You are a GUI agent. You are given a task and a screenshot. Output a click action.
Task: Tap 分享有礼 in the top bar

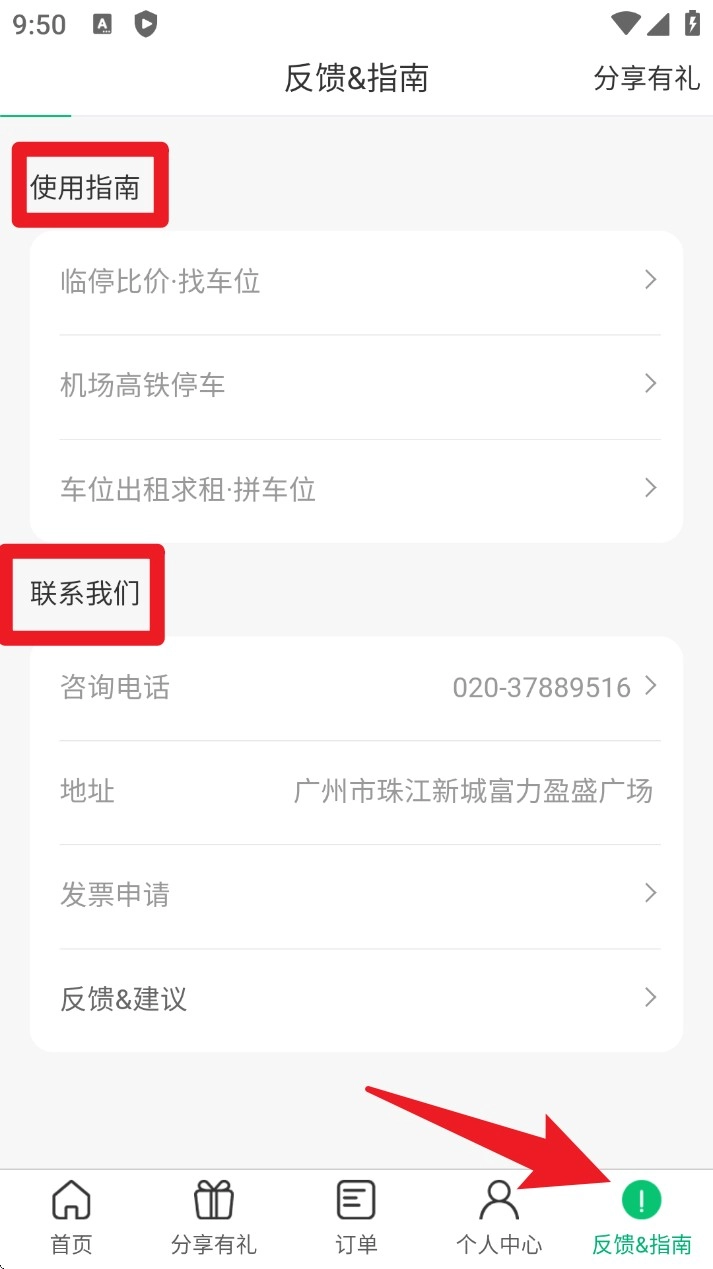pyautogui.click(x=646, y=79)
